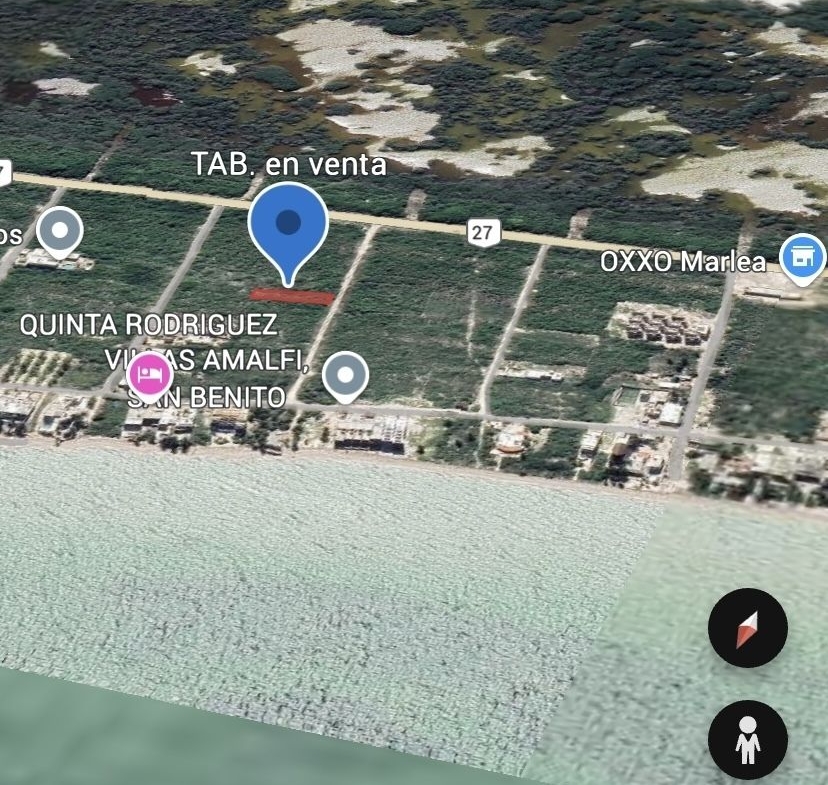
Task: Tap the compass to reset orientation
Action: pyautogui.click(x=747, y=629)
